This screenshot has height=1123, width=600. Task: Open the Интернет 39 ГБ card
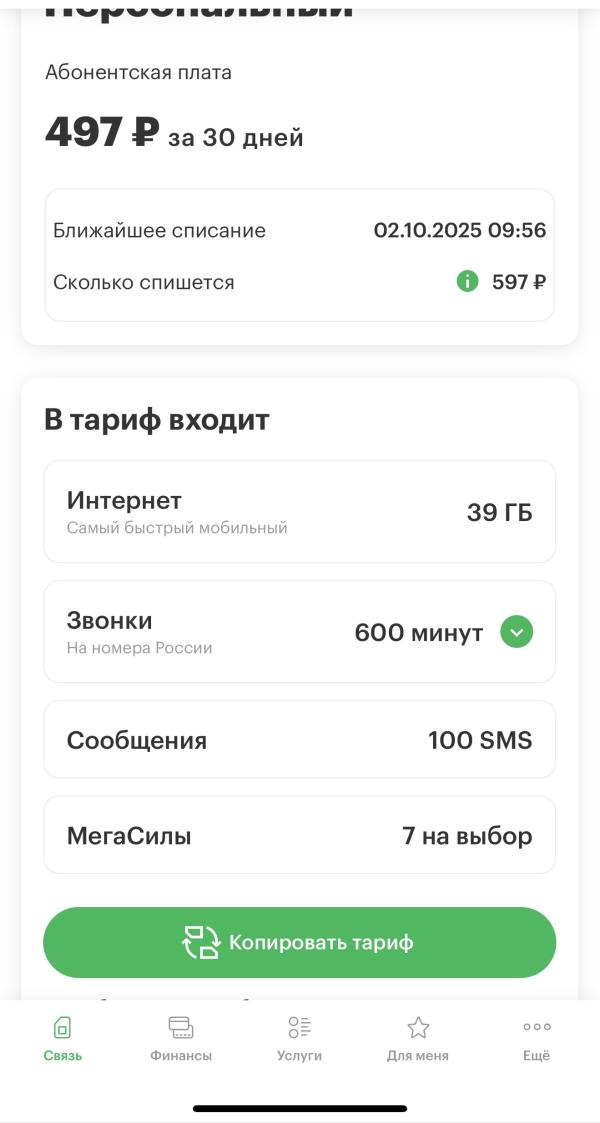[x=299, y=512]
